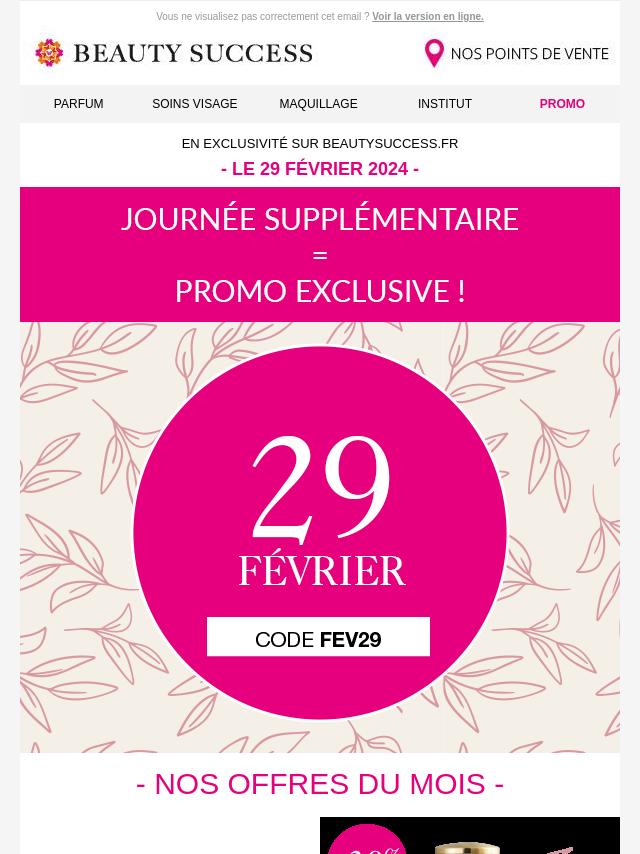Screen dimensions: 640x854
Task: Open Nos Points de Vente store locator
Action: pos(517,53)
